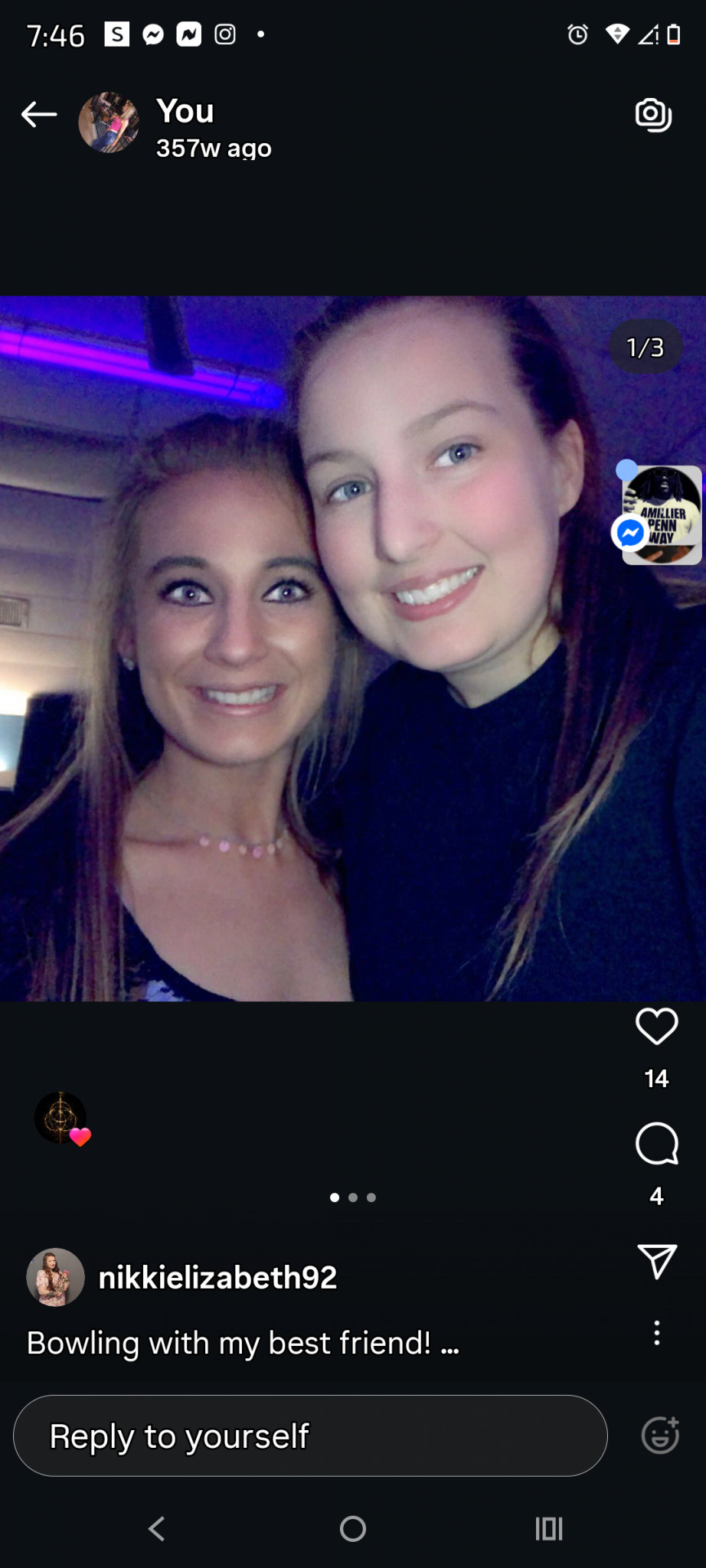
Task: Open the three-dot more options menu
Action: tap(656, 1333)
